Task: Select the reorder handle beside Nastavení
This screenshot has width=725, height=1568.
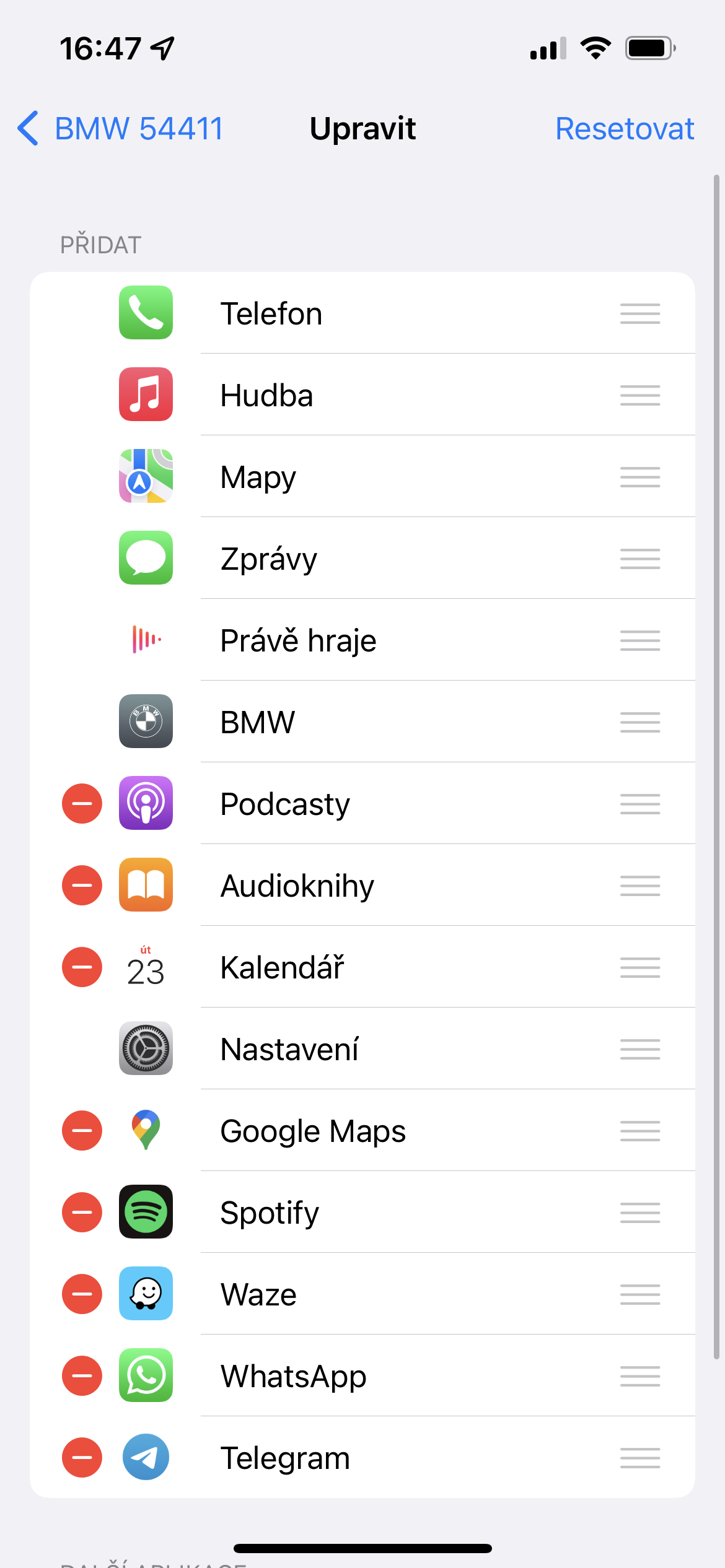Action: [640, 1049]
